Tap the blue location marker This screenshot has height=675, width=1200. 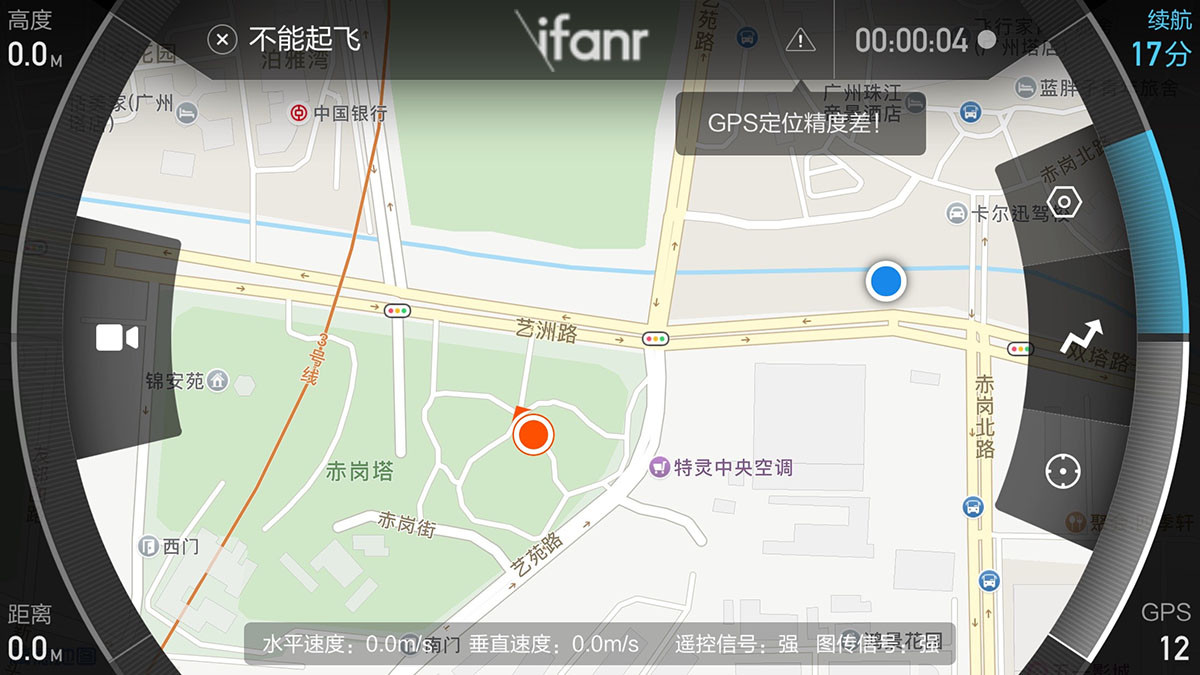click(885, 282)
